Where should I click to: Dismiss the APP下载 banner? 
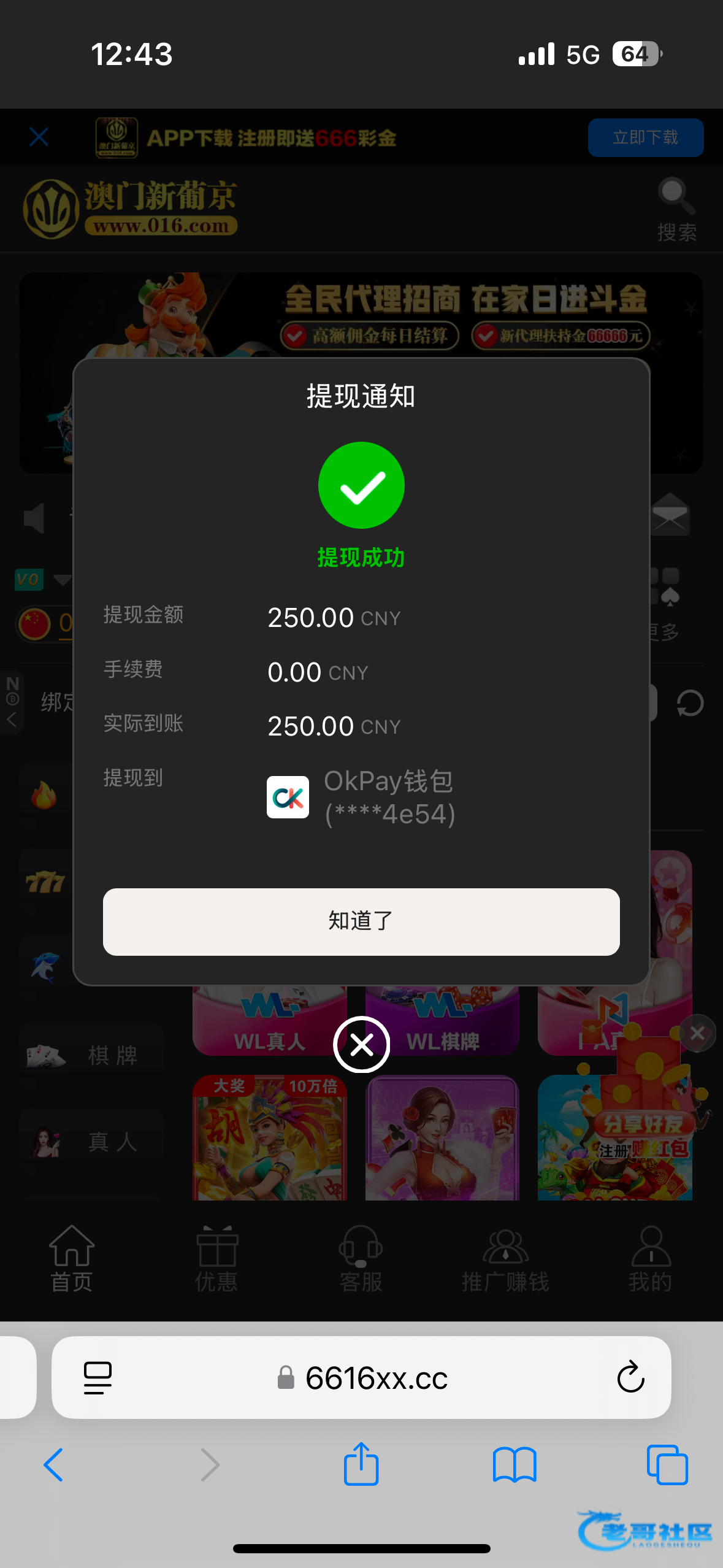point(39,137)
